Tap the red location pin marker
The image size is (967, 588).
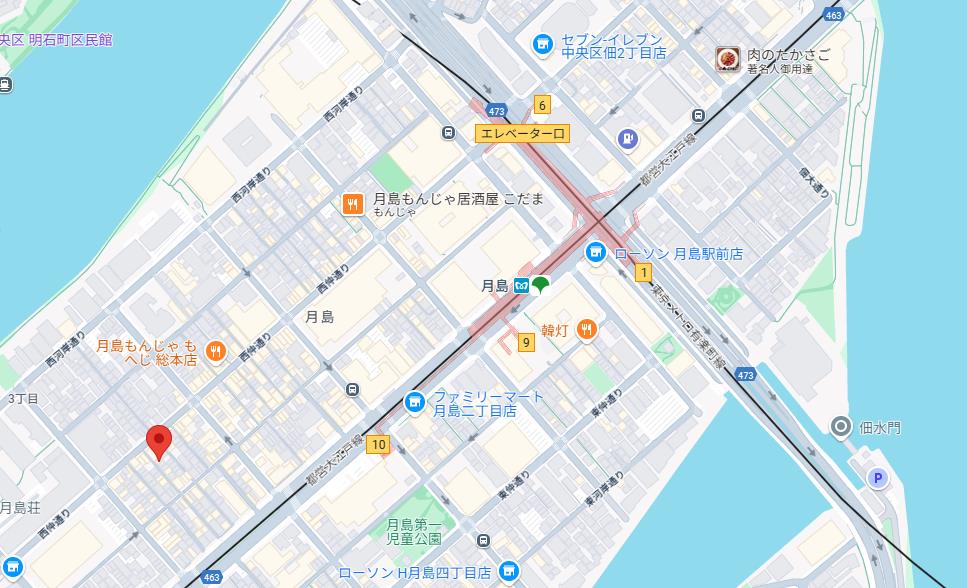(x=158, y=441)
